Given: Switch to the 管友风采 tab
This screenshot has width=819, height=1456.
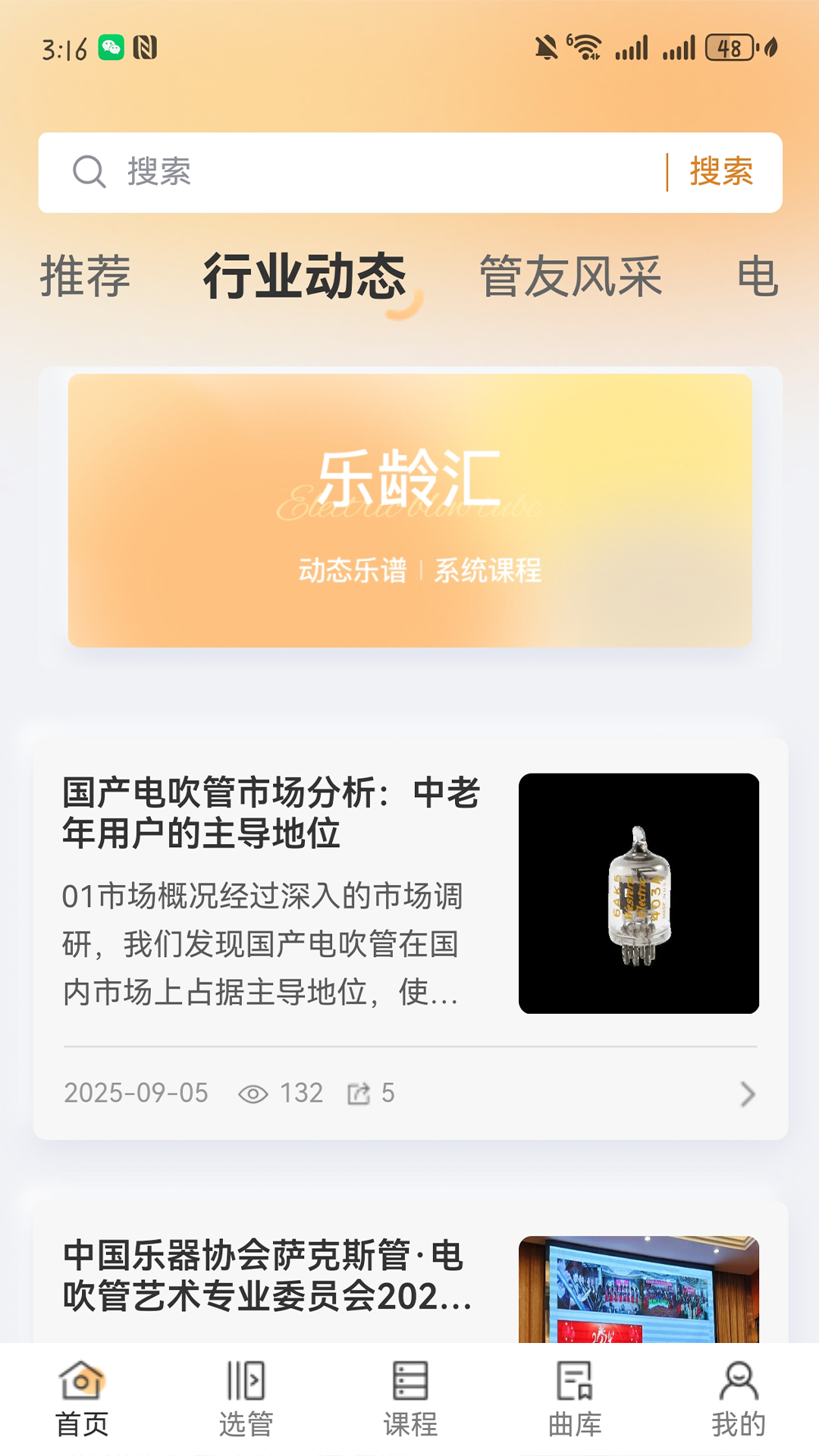Looking at the screenshot, I should 570,277.
